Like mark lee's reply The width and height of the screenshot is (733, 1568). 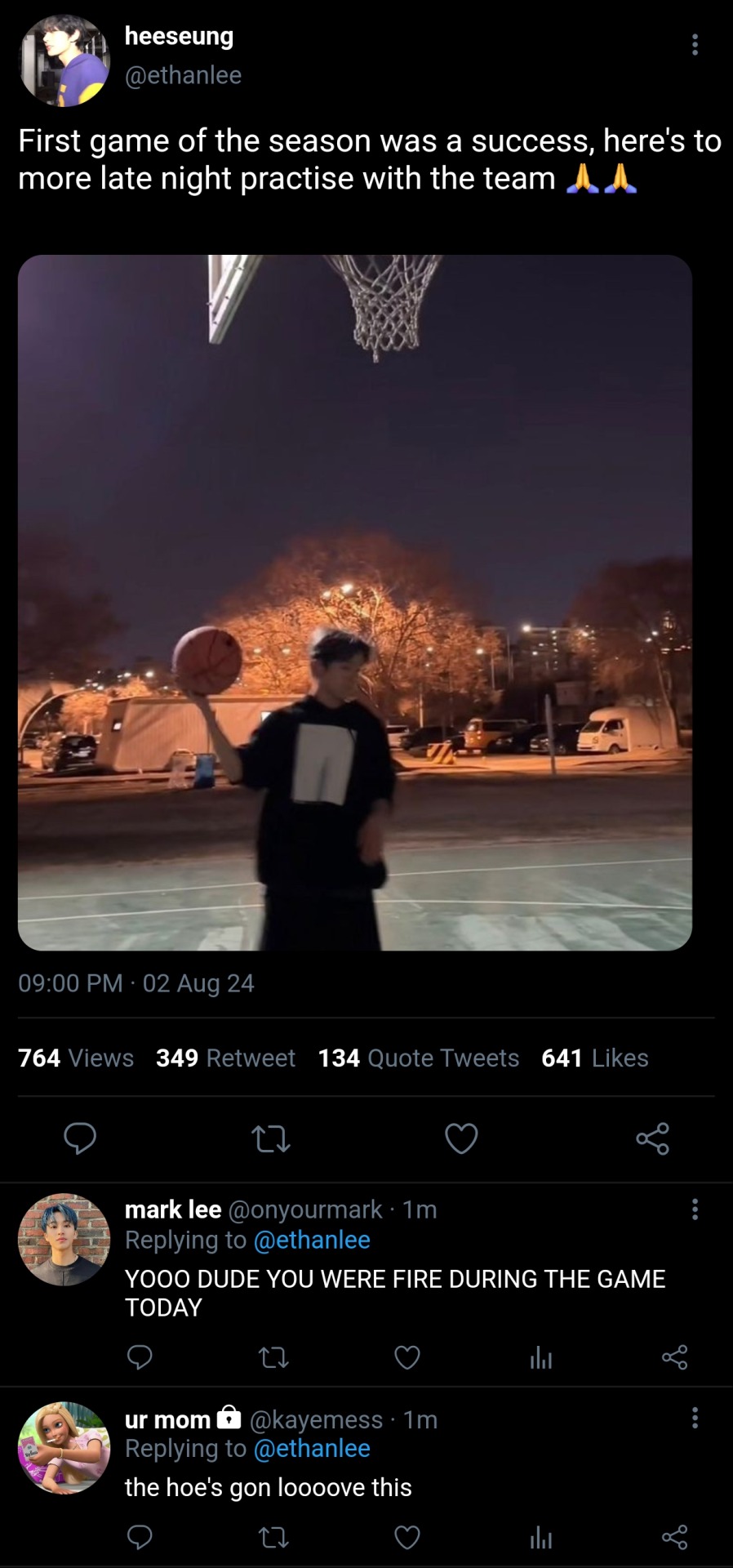tap(407, 1357)
